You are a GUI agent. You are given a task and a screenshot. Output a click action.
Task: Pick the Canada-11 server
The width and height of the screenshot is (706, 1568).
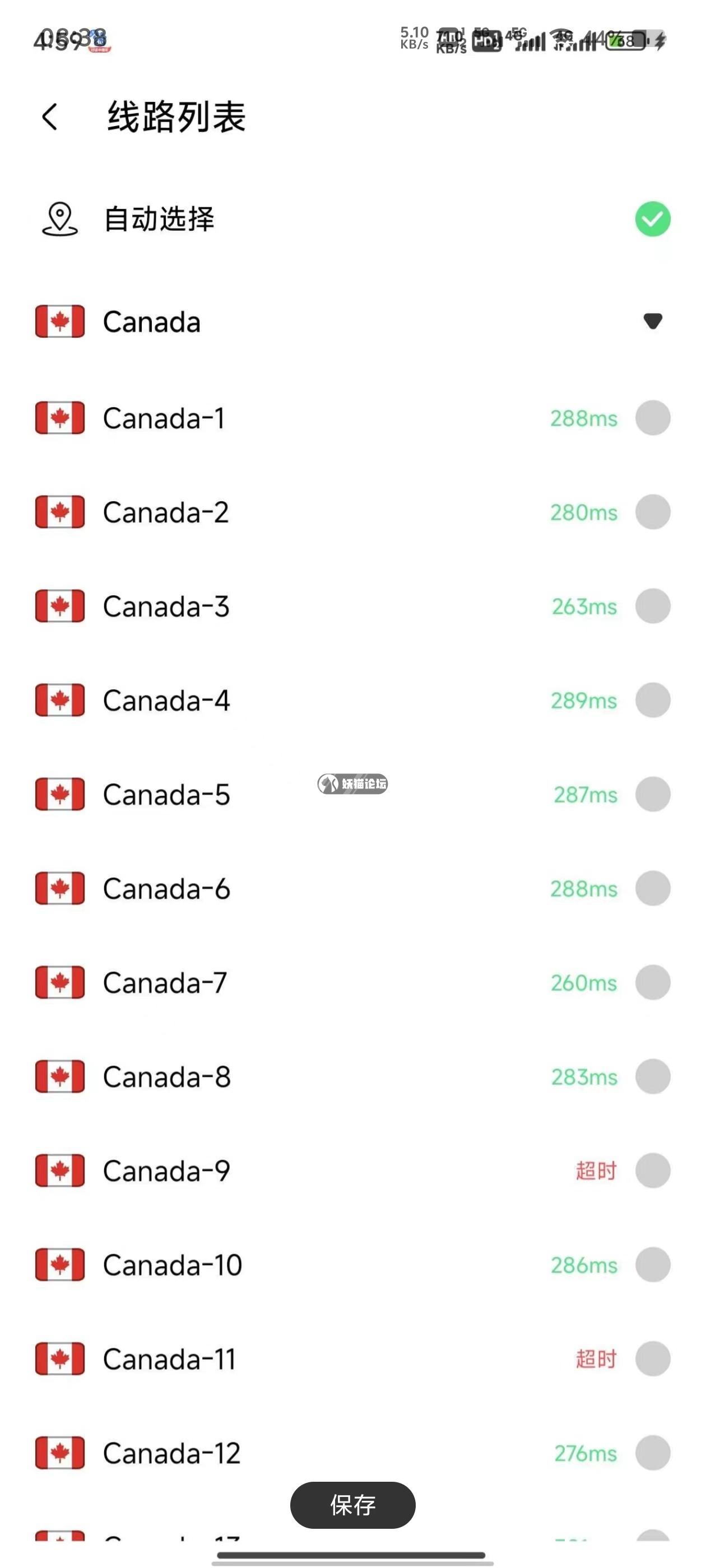652,1359
